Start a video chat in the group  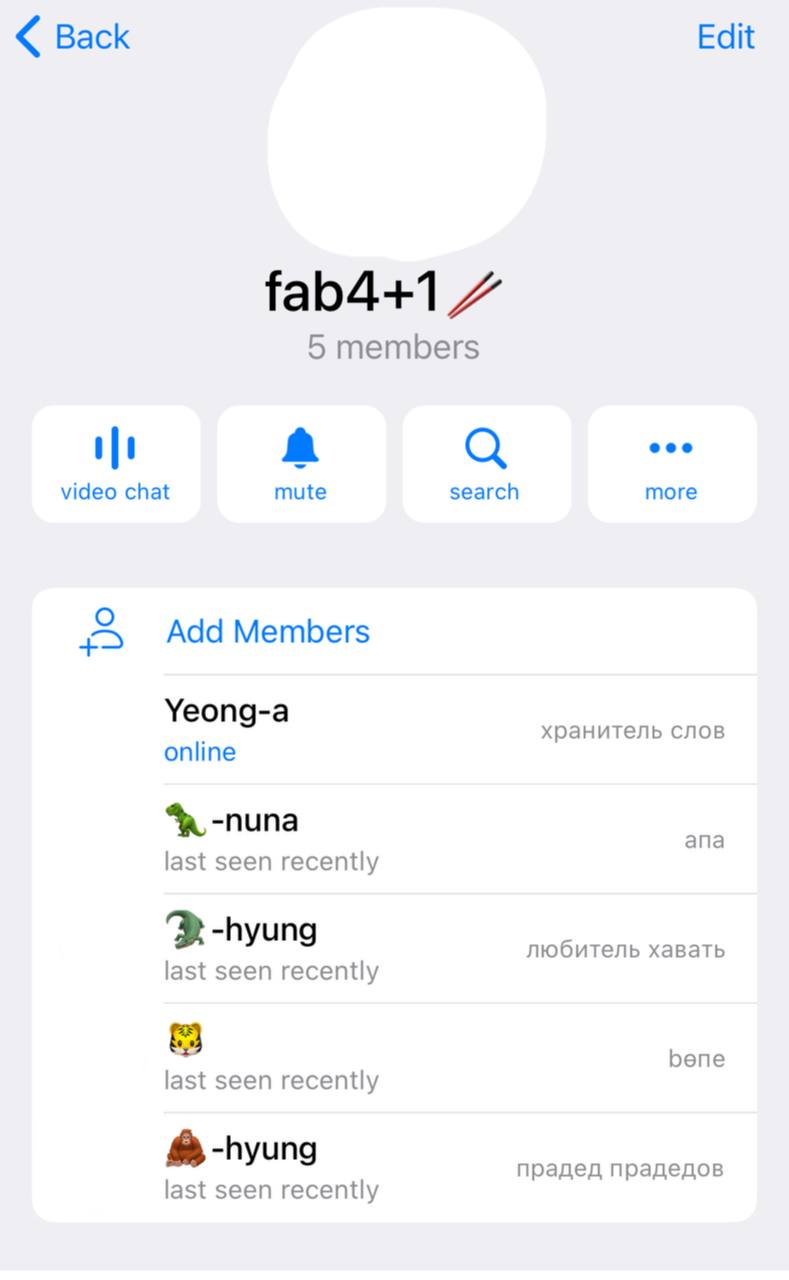click(x=116, y=464)
